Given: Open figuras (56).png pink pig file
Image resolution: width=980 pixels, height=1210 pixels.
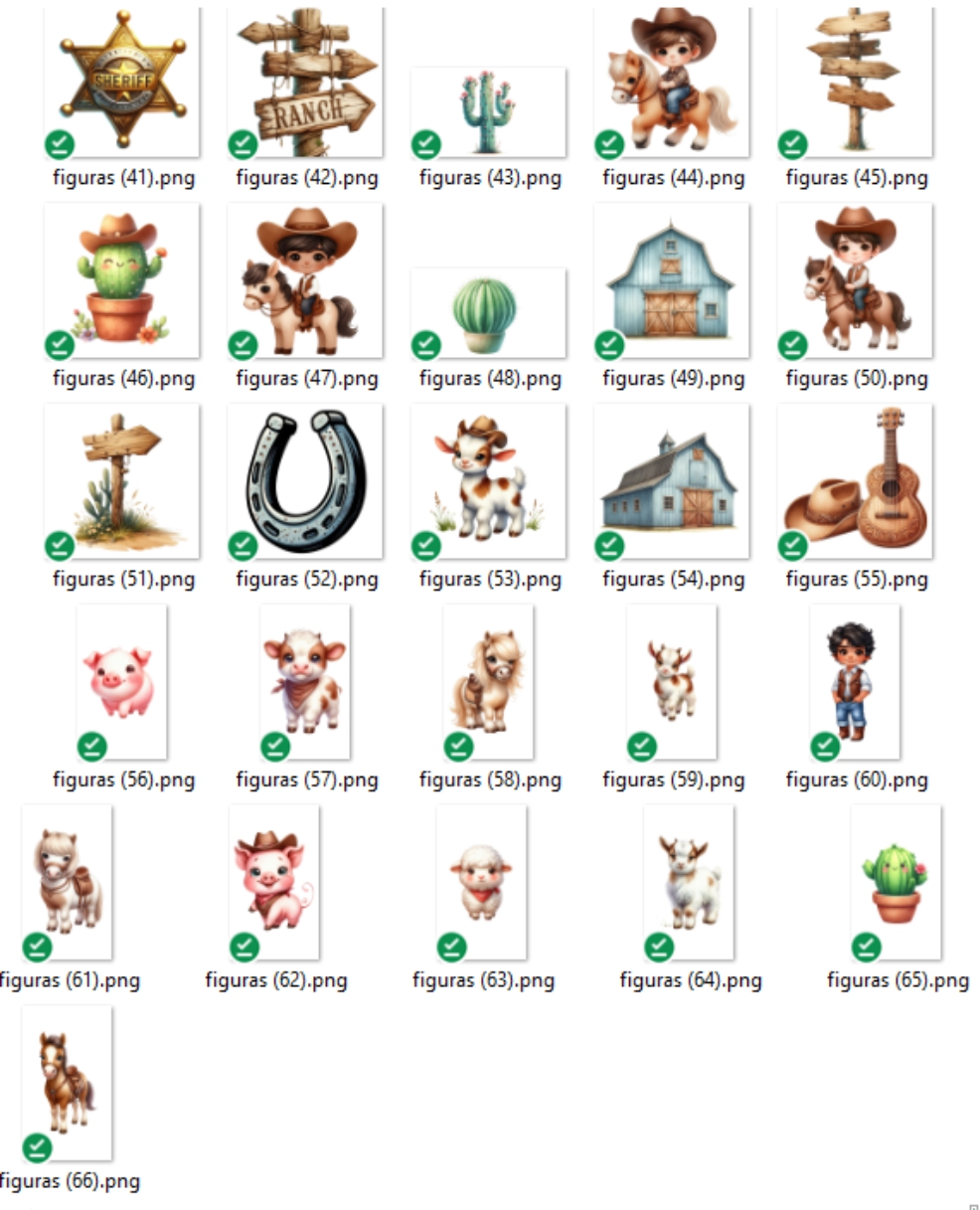Looking at the screenshot, I should 122,682.
